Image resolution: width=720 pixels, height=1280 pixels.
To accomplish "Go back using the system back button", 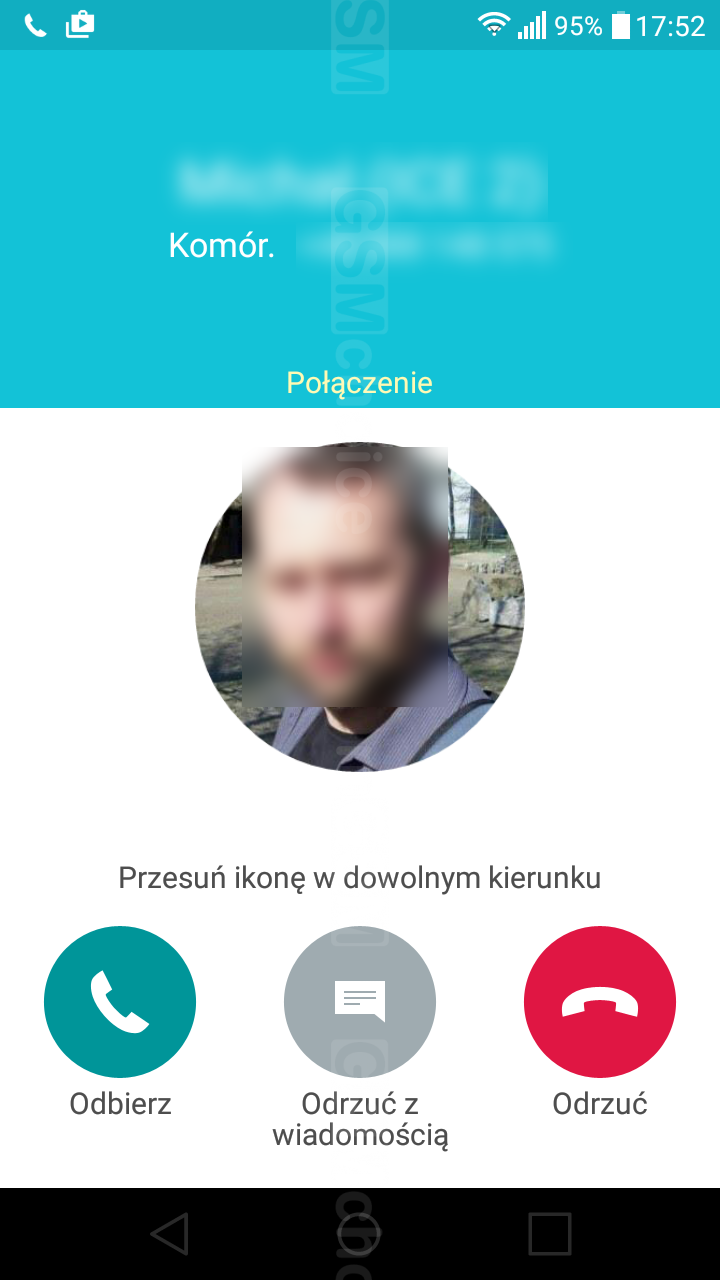I will pyautogui.click(x=170, y=1234).
